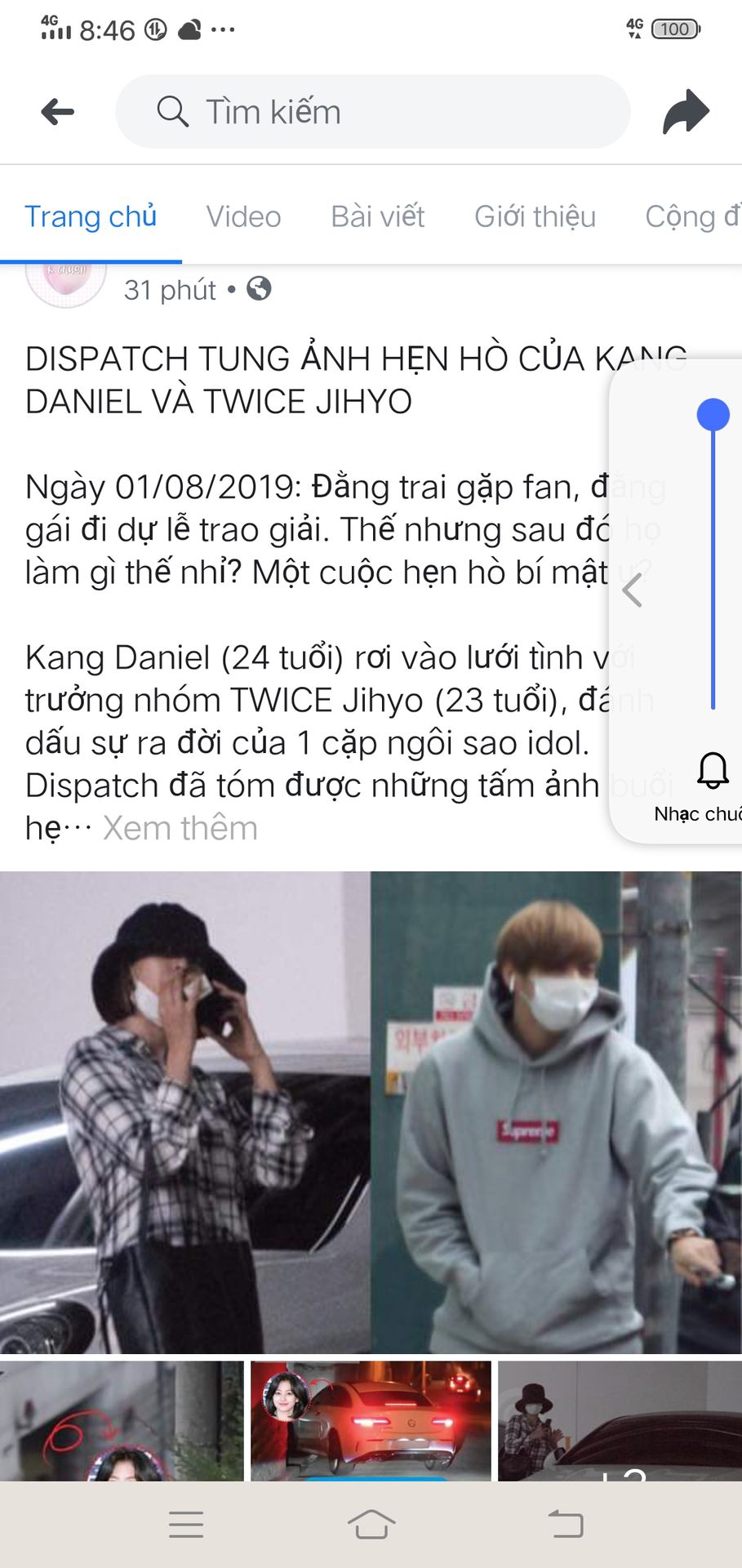The width and height of the screenshot is (742, 1568).
Task: Tap the Nhạc chuông bell icon
Action: tap(712, 770)
